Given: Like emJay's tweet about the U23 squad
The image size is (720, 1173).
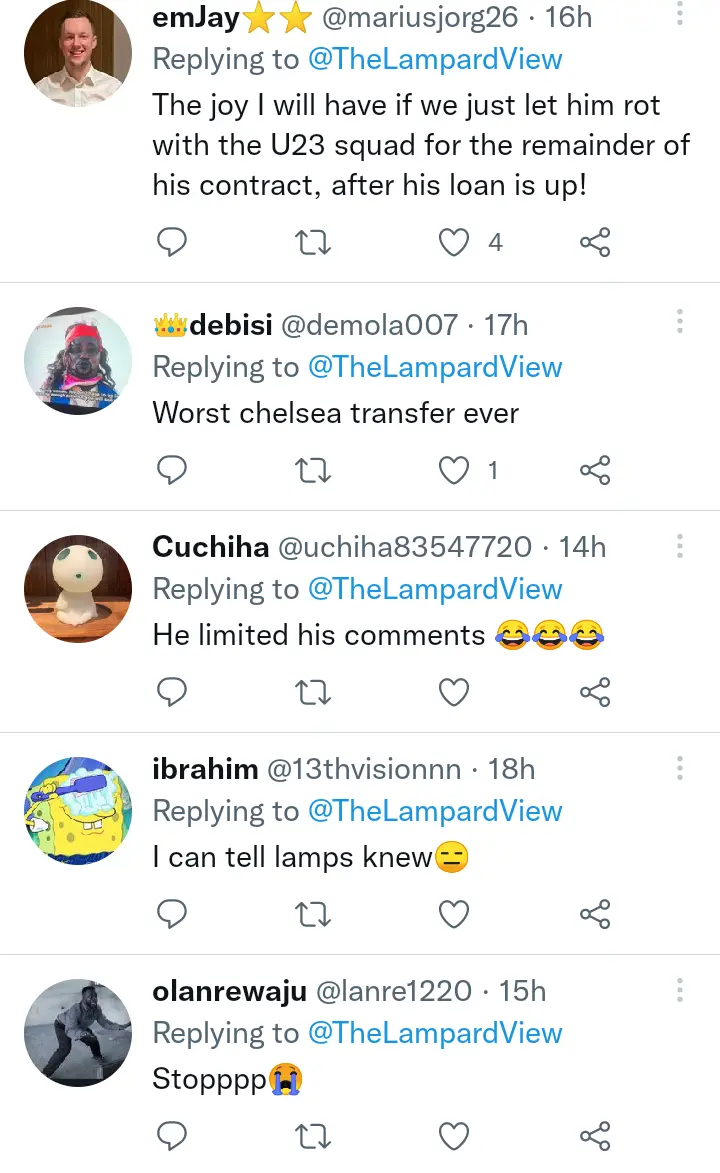Looking at the screenshot, I should [455, 242].
